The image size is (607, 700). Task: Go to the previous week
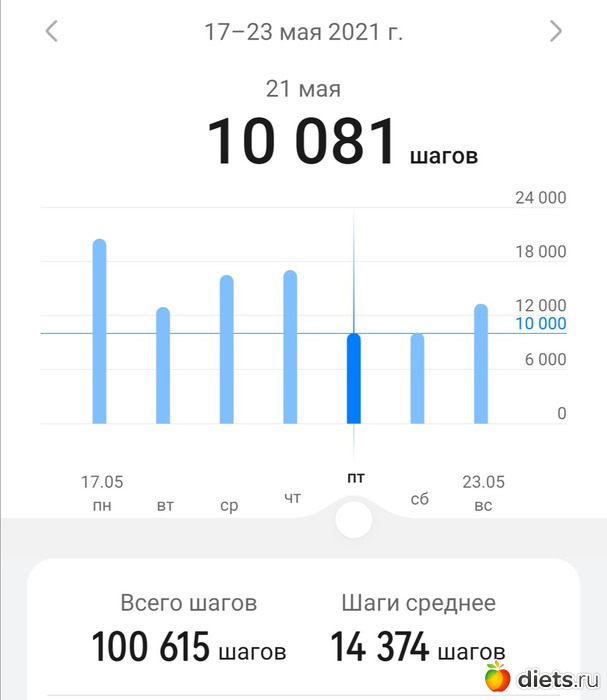[52, 31]
